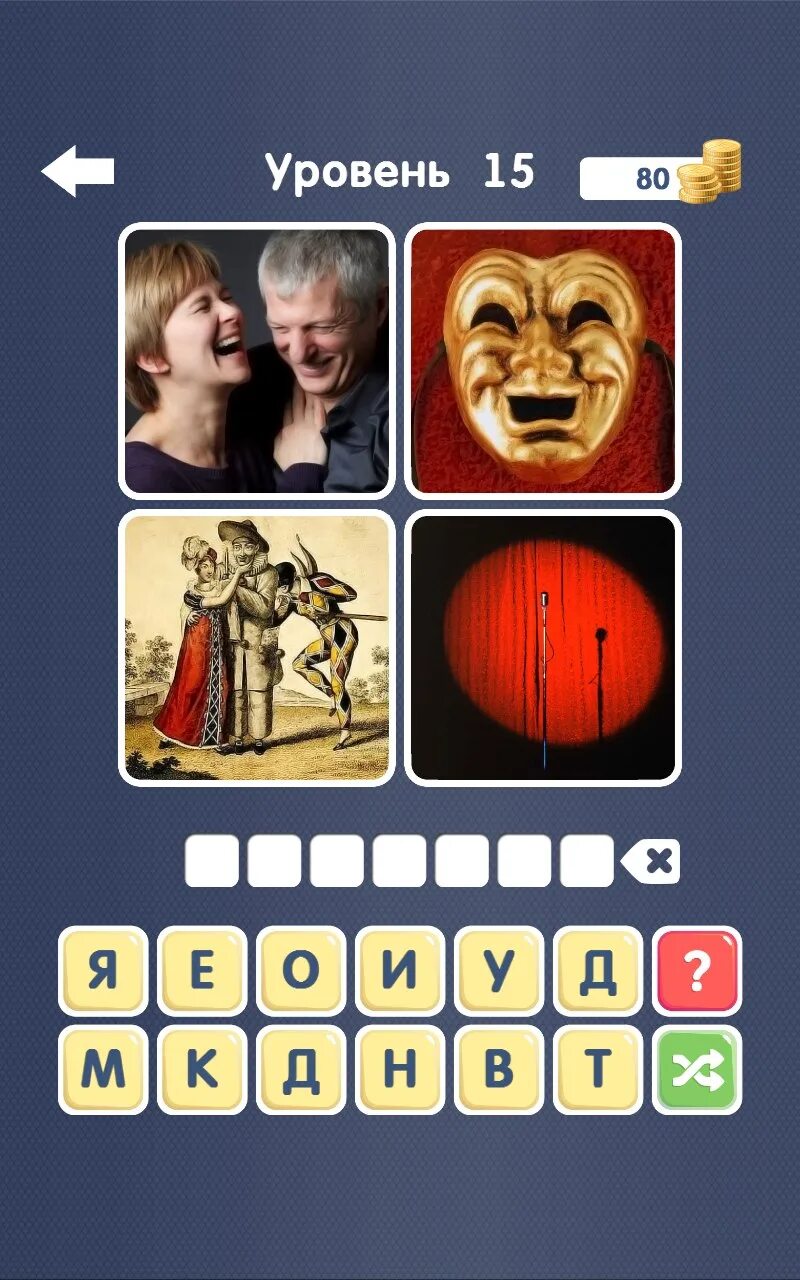Tap the letter Т tile
This screenshot has height=1280, width=800.
tap(598, 1069)
